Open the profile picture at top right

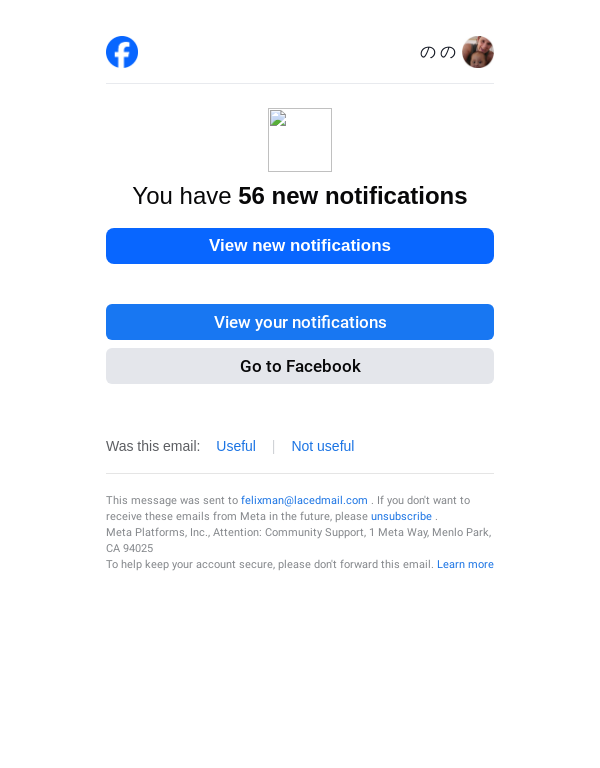coord(478,52)
